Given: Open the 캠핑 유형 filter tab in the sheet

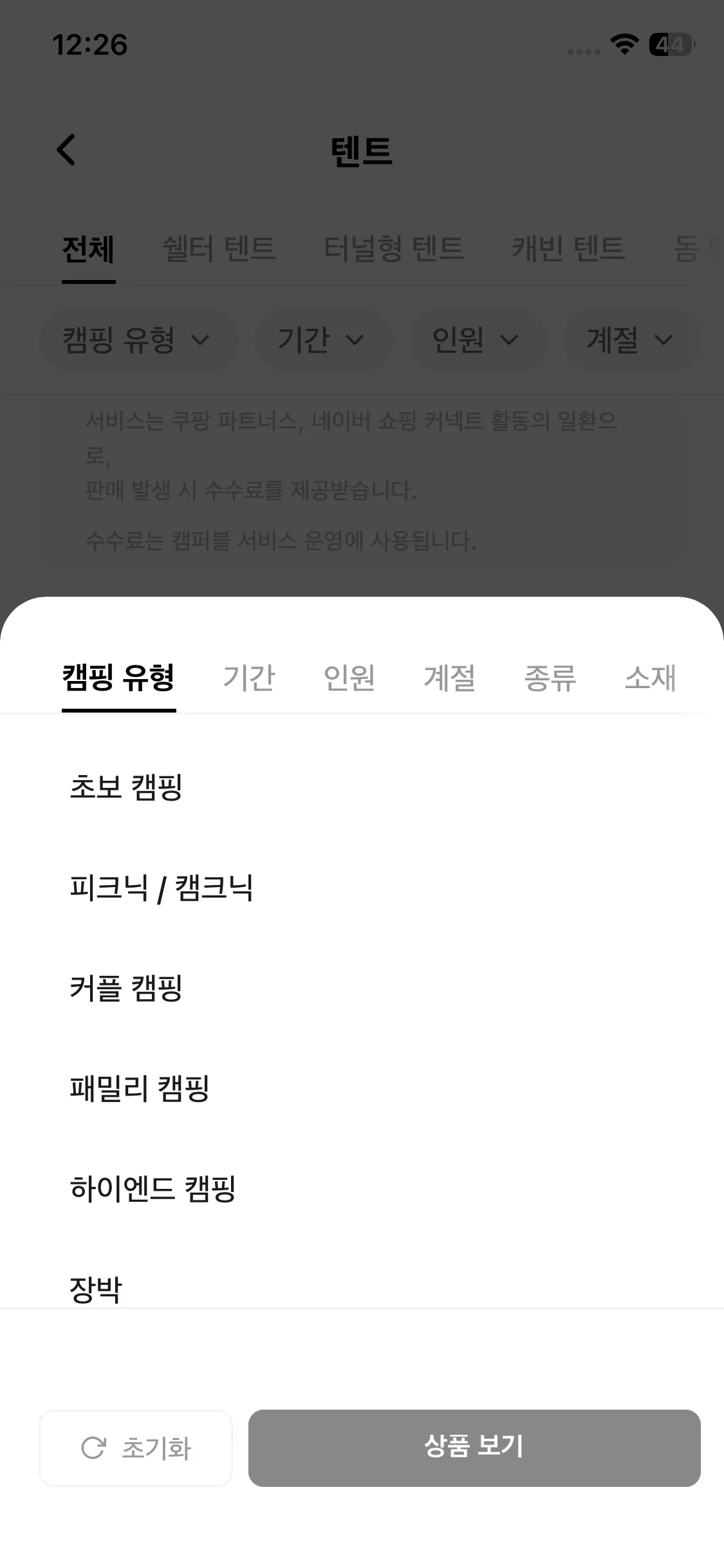Looking at the screenshot, I should coord(118,678).
